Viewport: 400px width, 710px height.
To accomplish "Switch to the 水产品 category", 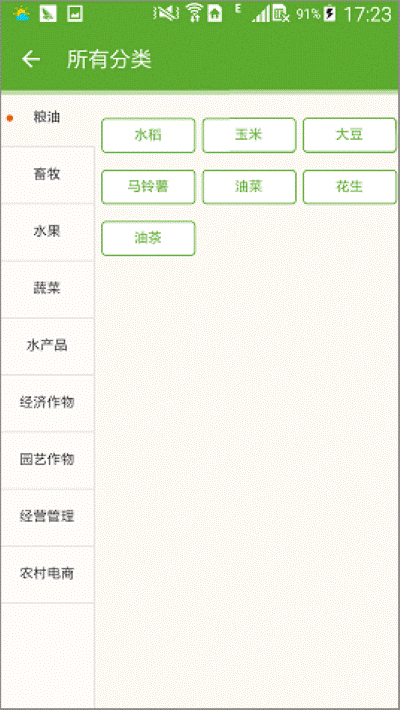I will pyautogui.click(x=47, y=346).
